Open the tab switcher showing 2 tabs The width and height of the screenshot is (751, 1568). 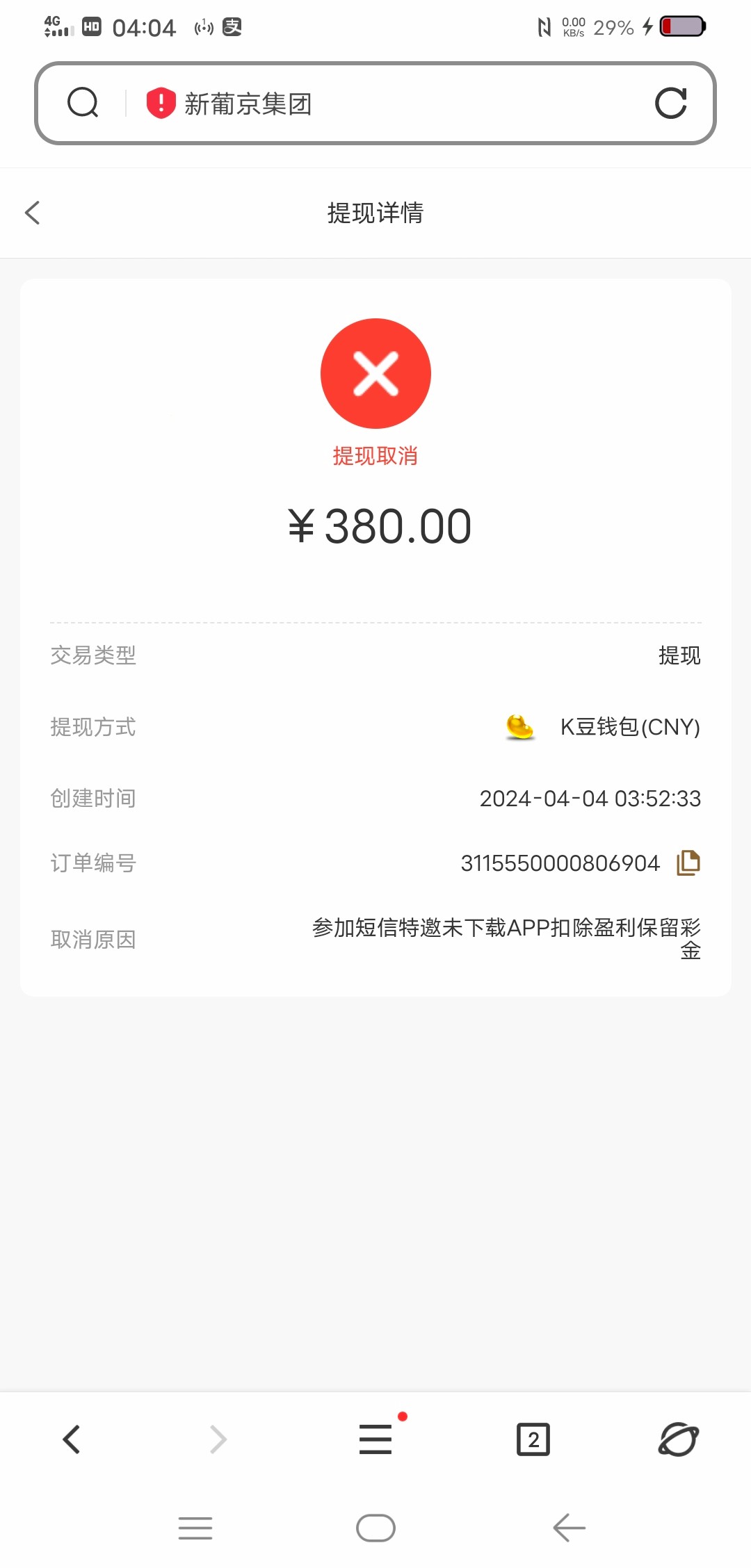(533, 1439)
